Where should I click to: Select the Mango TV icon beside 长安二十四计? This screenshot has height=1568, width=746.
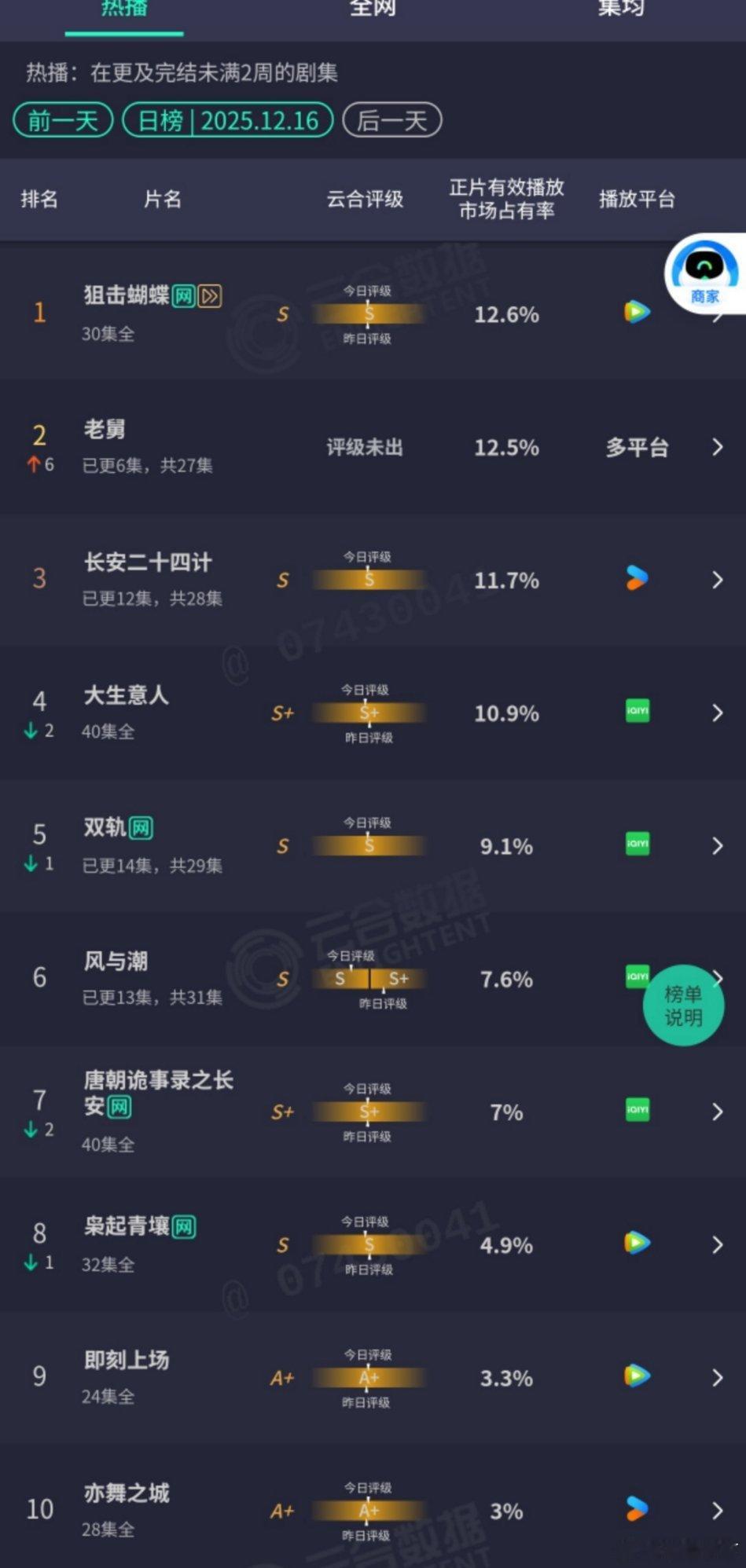(x=637, y=580)
